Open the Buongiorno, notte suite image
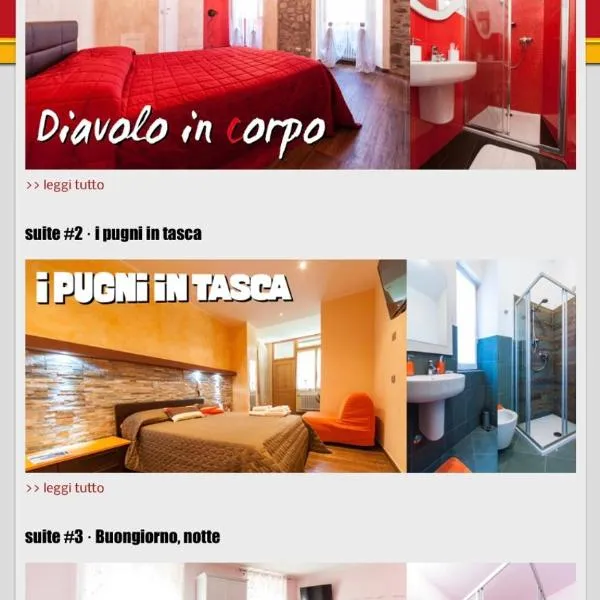 click(300, 582)
